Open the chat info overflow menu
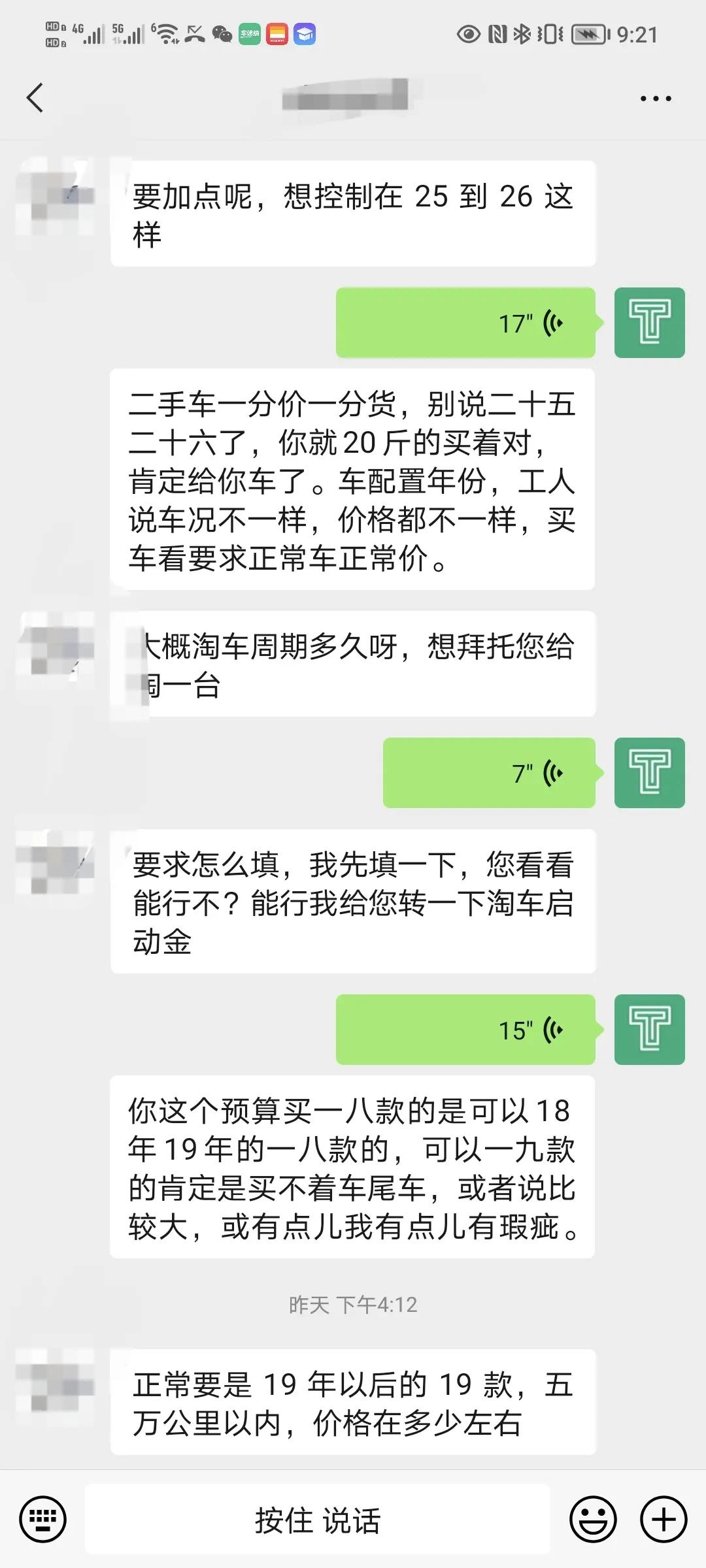 [x=655, y=99]
